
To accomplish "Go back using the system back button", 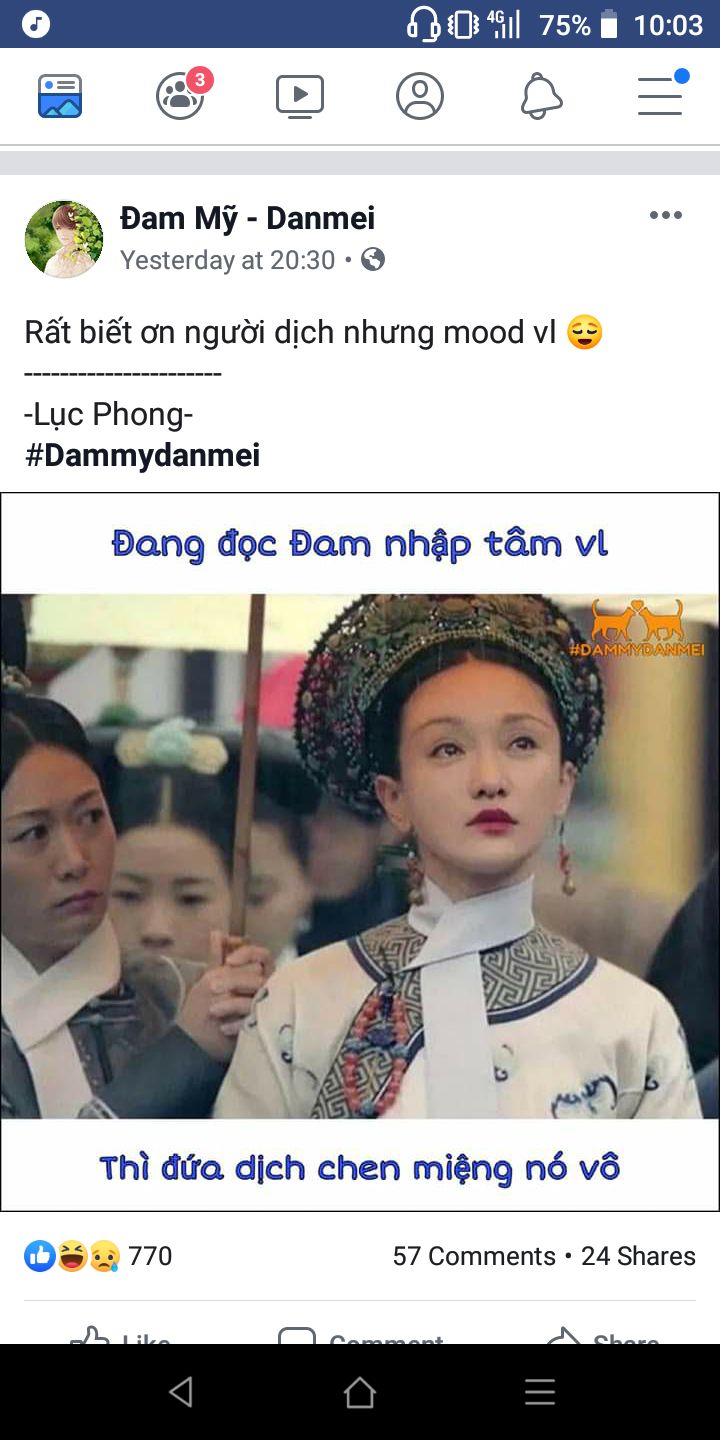I will [x=180, y=1392].
